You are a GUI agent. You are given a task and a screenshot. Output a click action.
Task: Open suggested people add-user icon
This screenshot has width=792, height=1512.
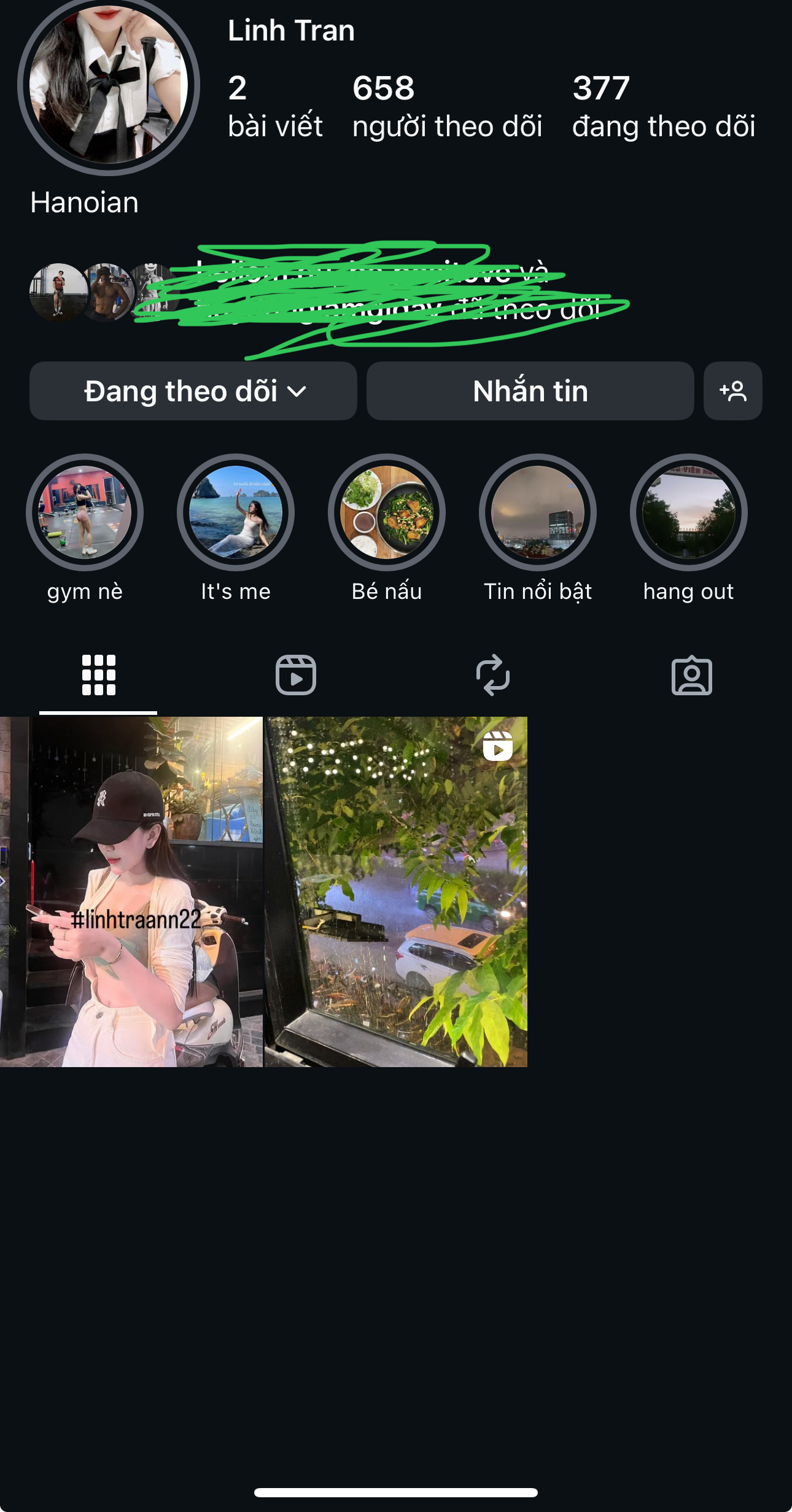coord(732,391)
